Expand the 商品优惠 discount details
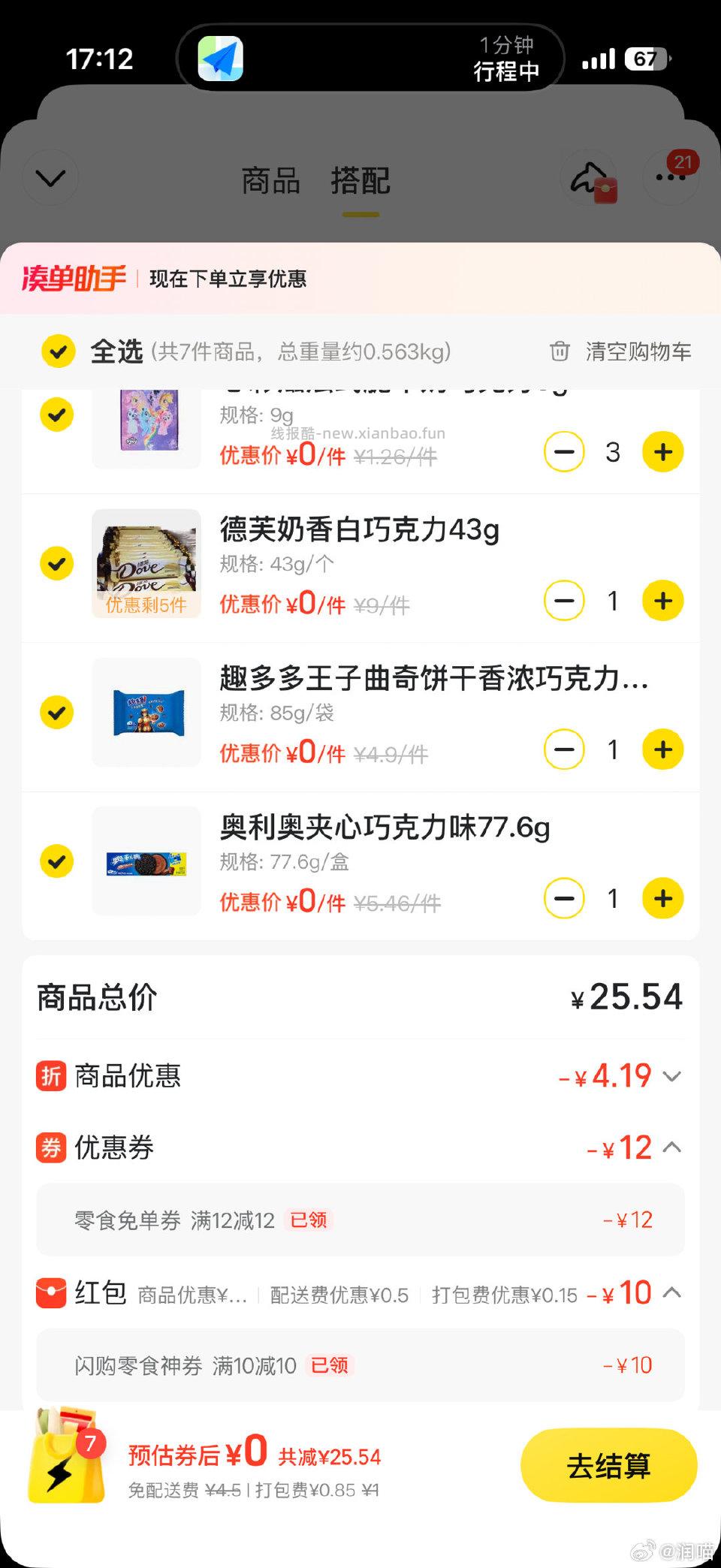 point(672,1075)
